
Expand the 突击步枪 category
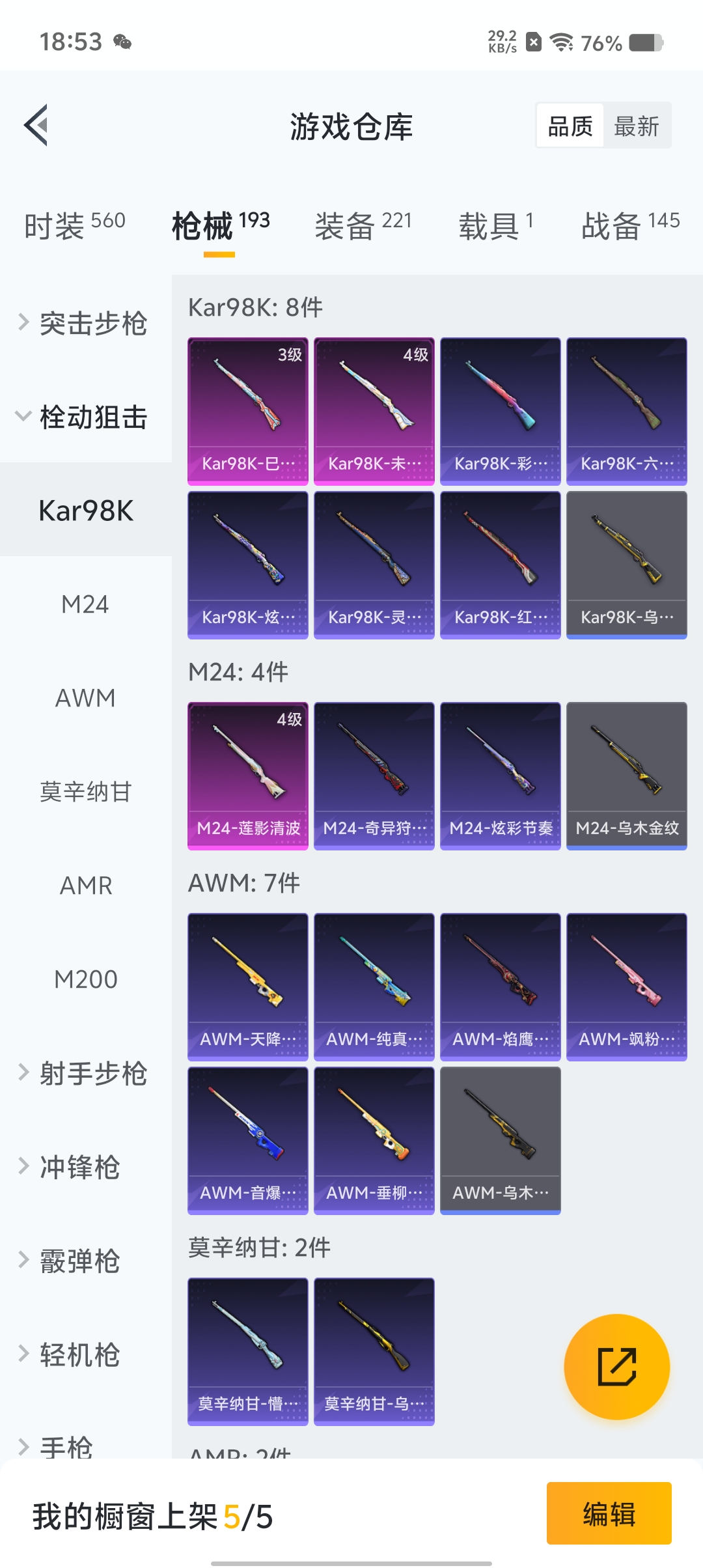(86, 323)
